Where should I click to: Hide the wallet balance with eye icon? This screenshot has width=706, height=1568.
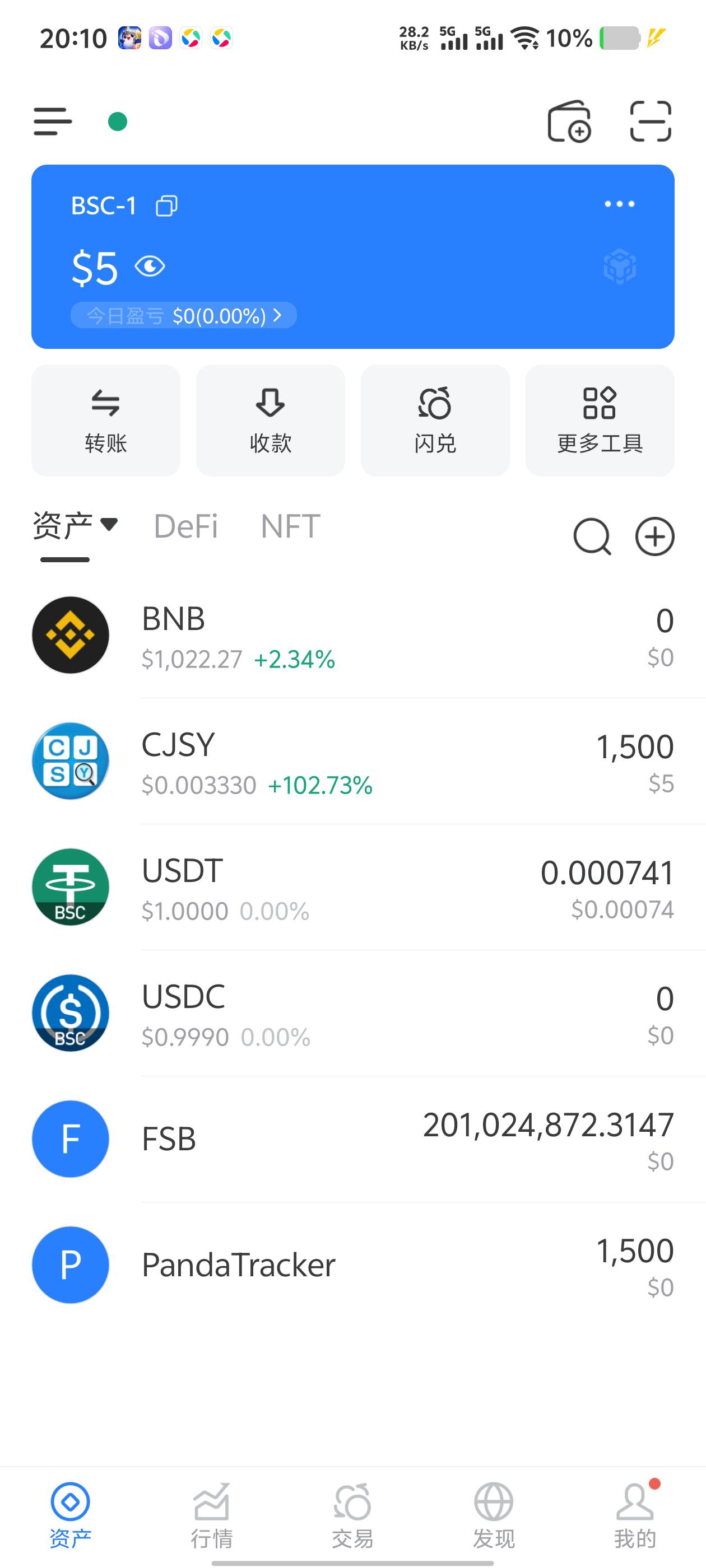150,267
